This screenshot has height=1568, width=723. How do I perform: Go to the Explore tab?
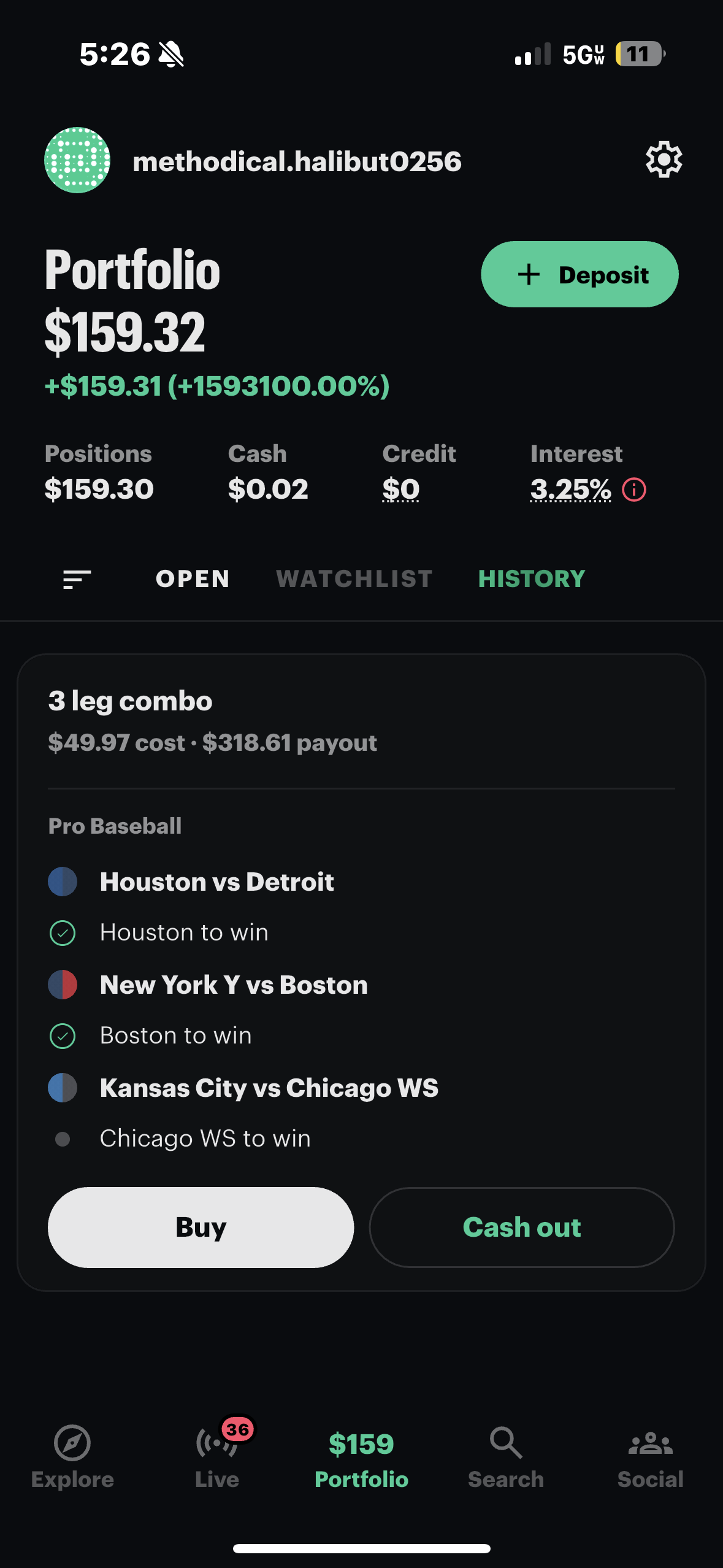pos(72,1457)
